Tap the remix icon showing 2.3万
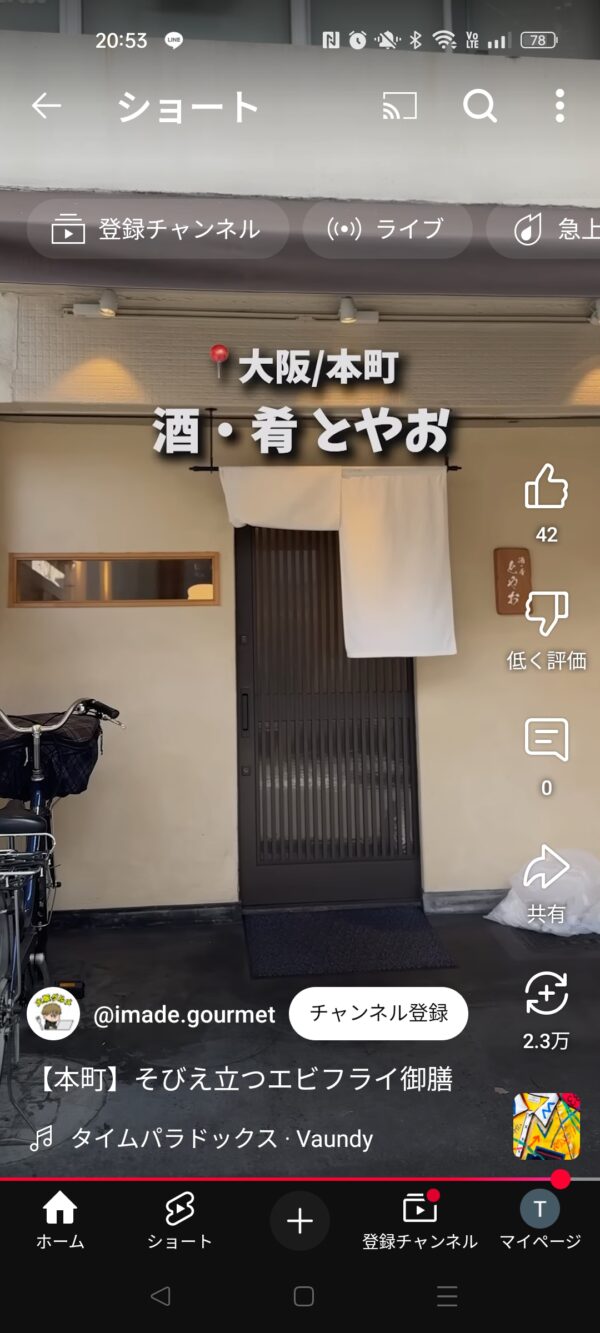Image resolution: width=600 pixels, height=1333 pixels. 546,994
